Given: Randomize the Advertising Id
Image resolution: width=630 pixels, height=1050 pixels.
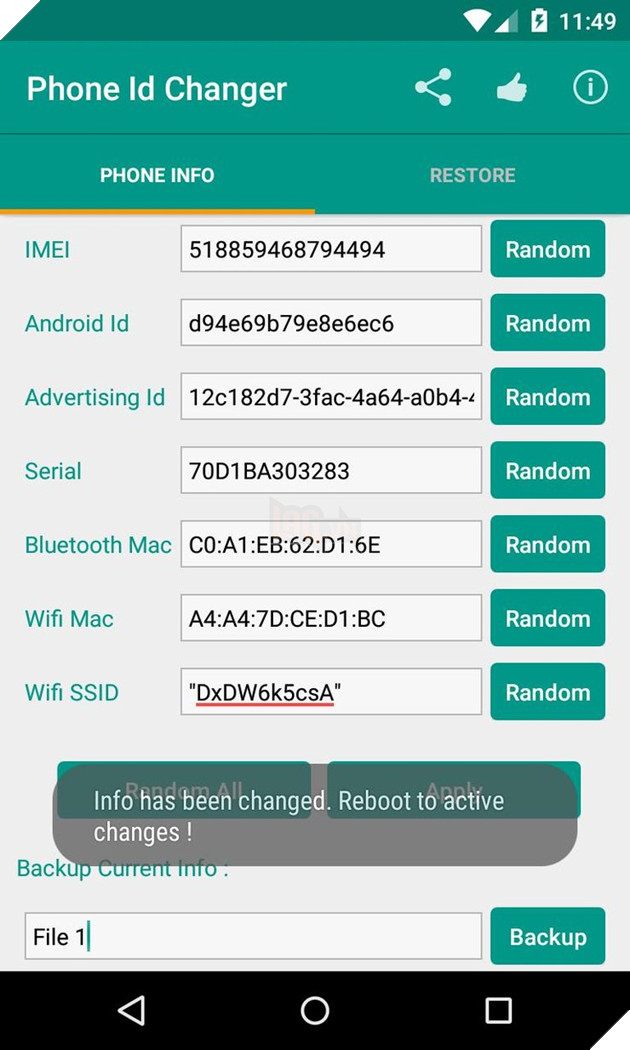Looking at the screenshot, I should [x=547, y=397].
